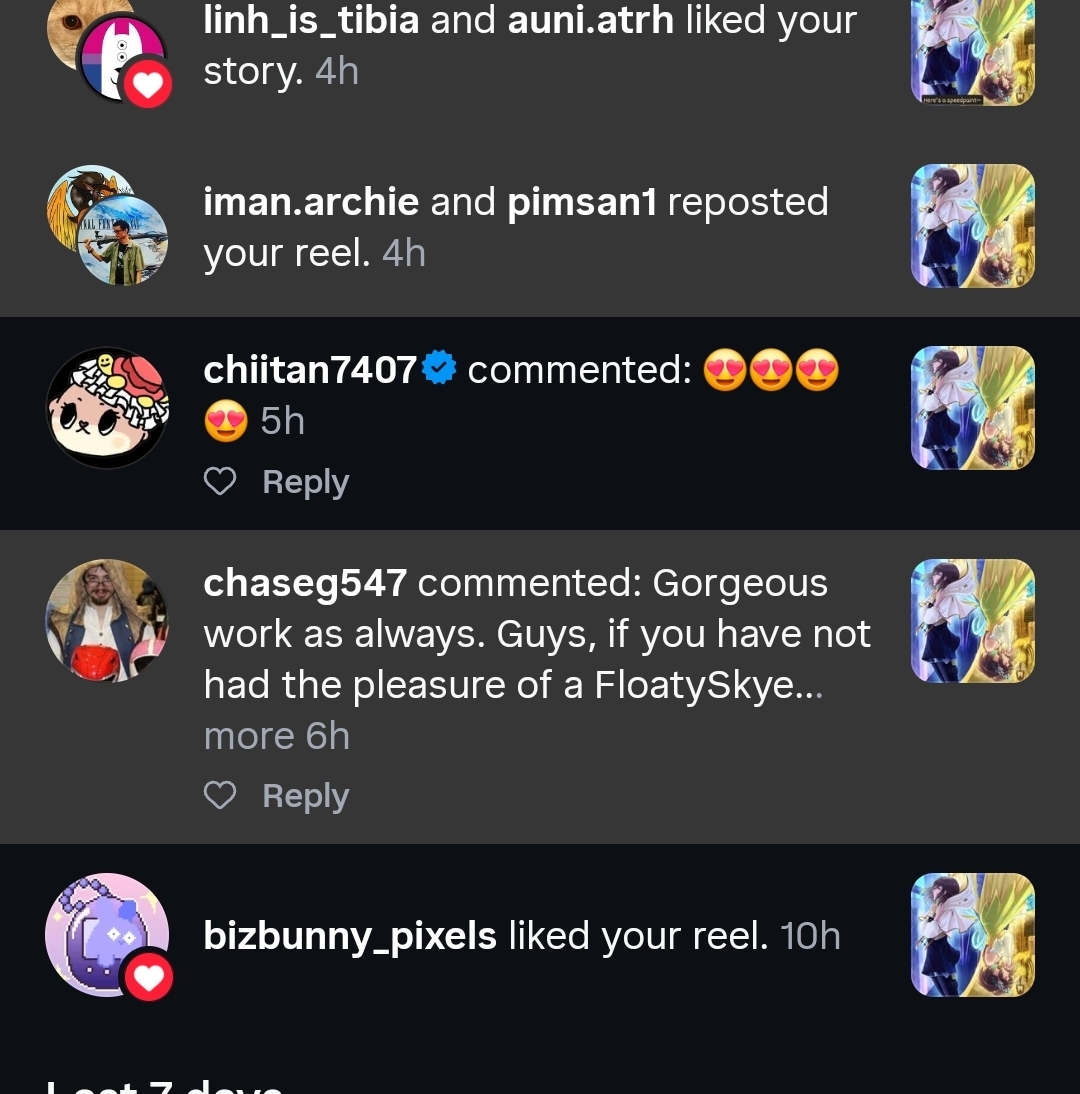Open reel thumbnail next to chiitan7407's comment
The height and width of the screenshot is (1094, 1080).
pyautogui.click(x=972, y=408)
